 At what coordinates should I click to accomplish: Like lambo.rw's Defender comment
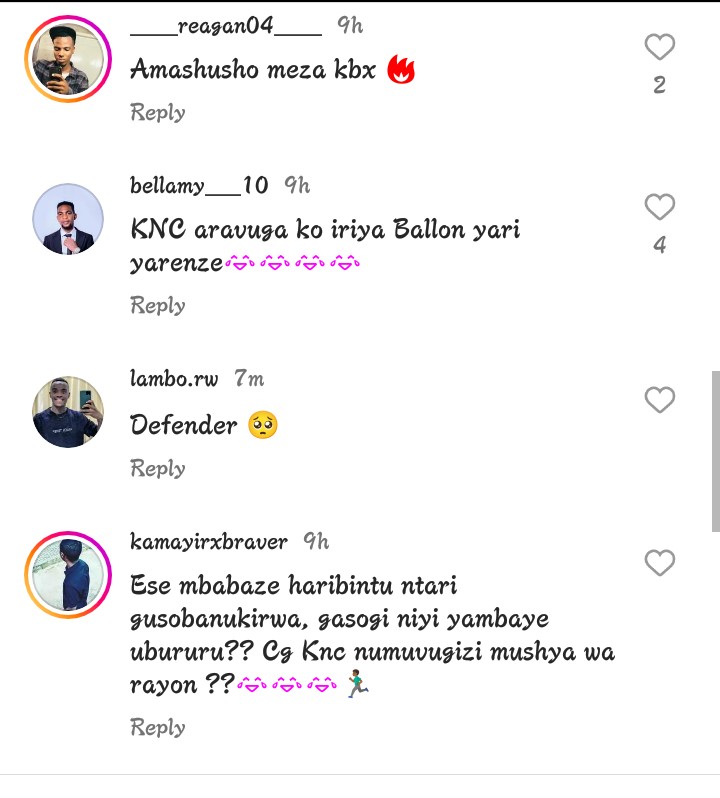(x=659, y=400)
